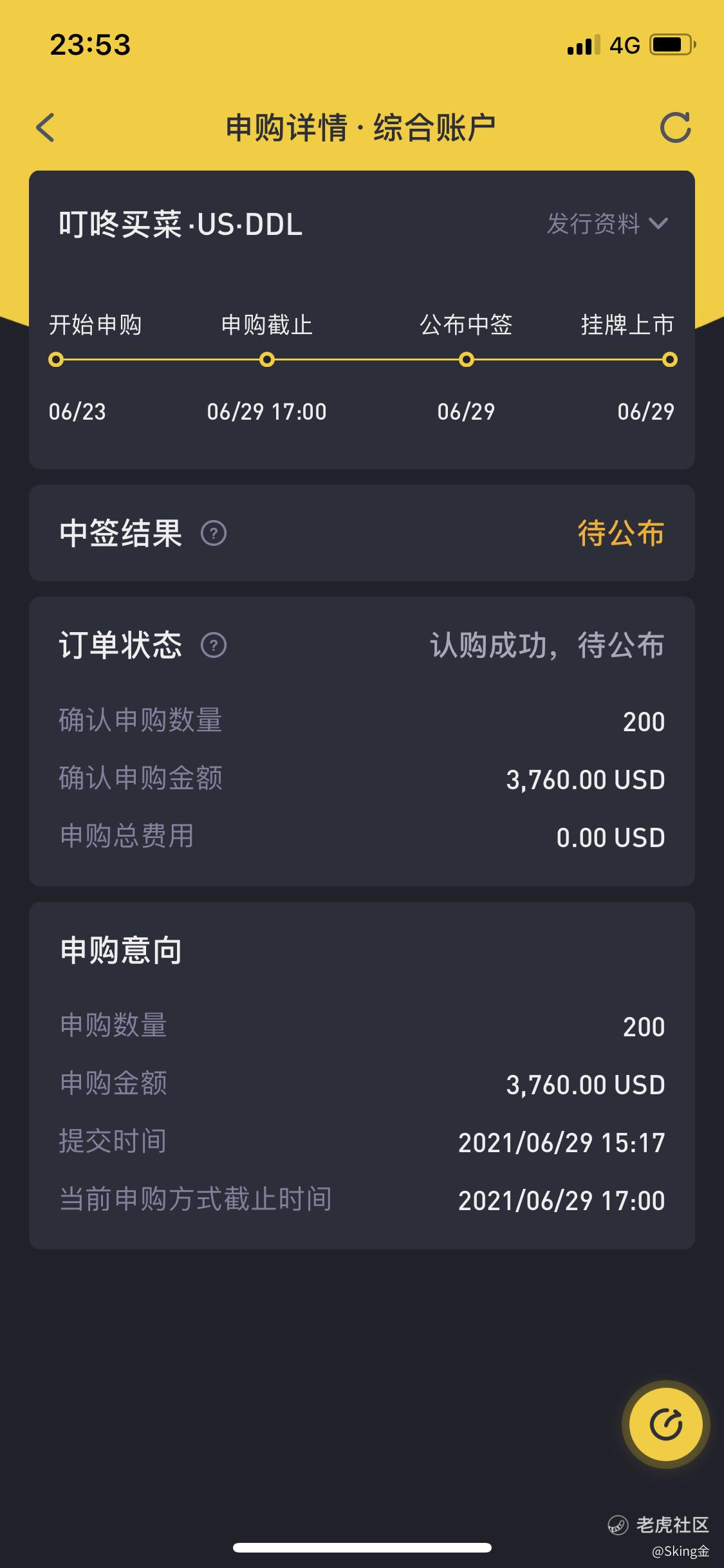The height and width of the screenshot is (1568, 724).
Task: Open help icon next to 订单状态
Action: coord(214,646)
